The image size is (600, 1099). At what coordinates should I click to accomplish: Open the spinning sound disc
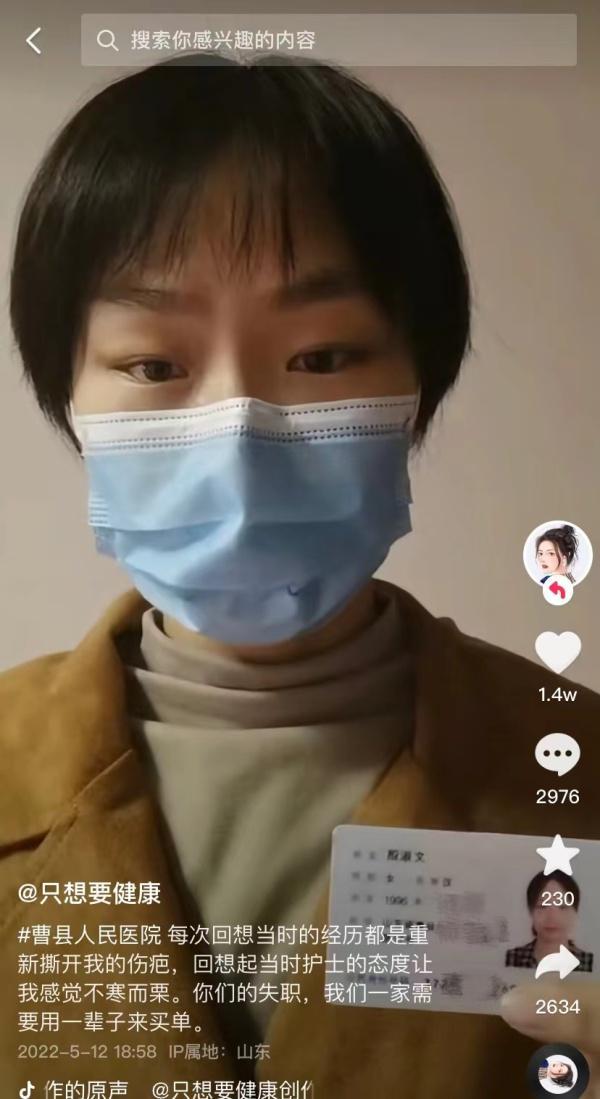(x=557, y=1073)
